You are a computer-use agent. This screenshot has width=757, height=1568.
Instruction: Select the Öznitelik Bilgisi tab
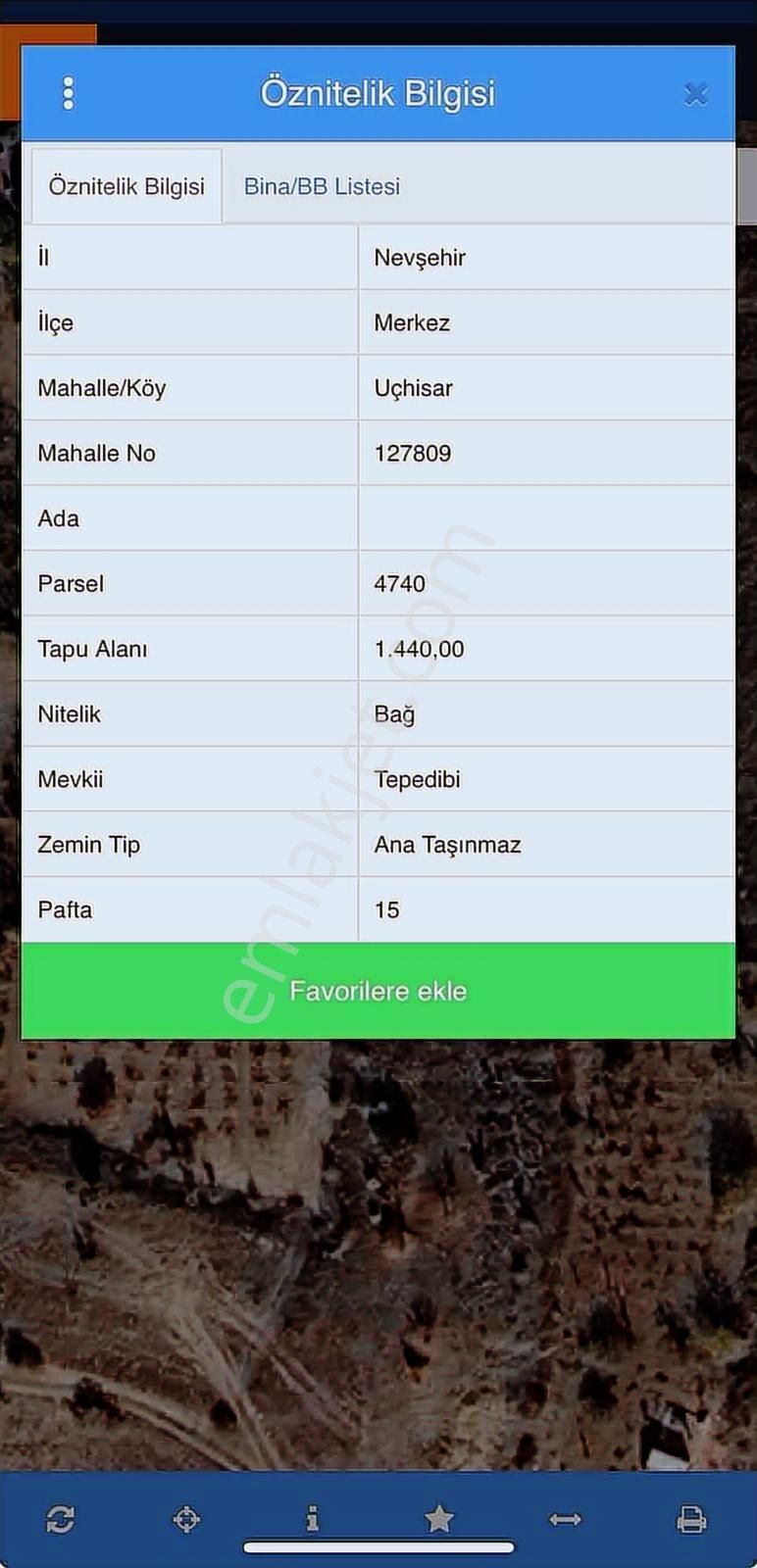point(126,186)
